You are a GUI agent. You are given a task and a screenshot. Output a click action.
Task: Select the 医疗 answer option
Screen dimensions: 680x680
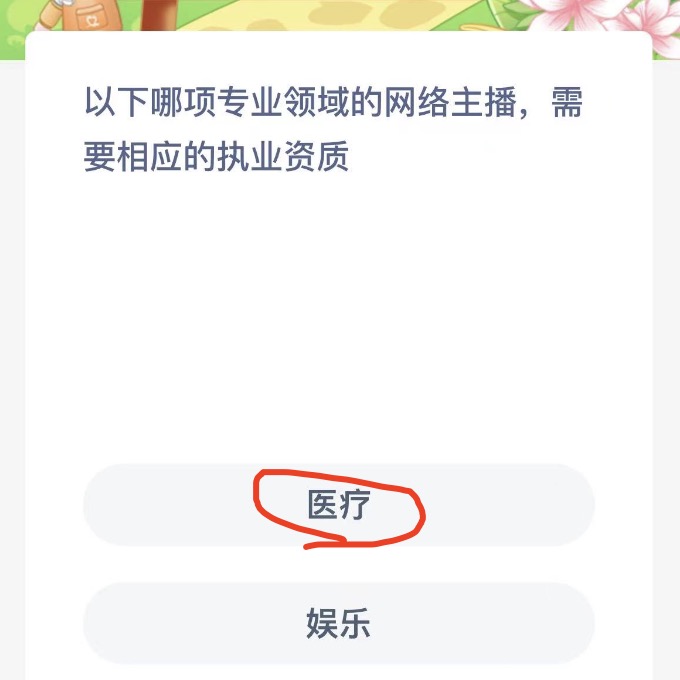point(338,505)
